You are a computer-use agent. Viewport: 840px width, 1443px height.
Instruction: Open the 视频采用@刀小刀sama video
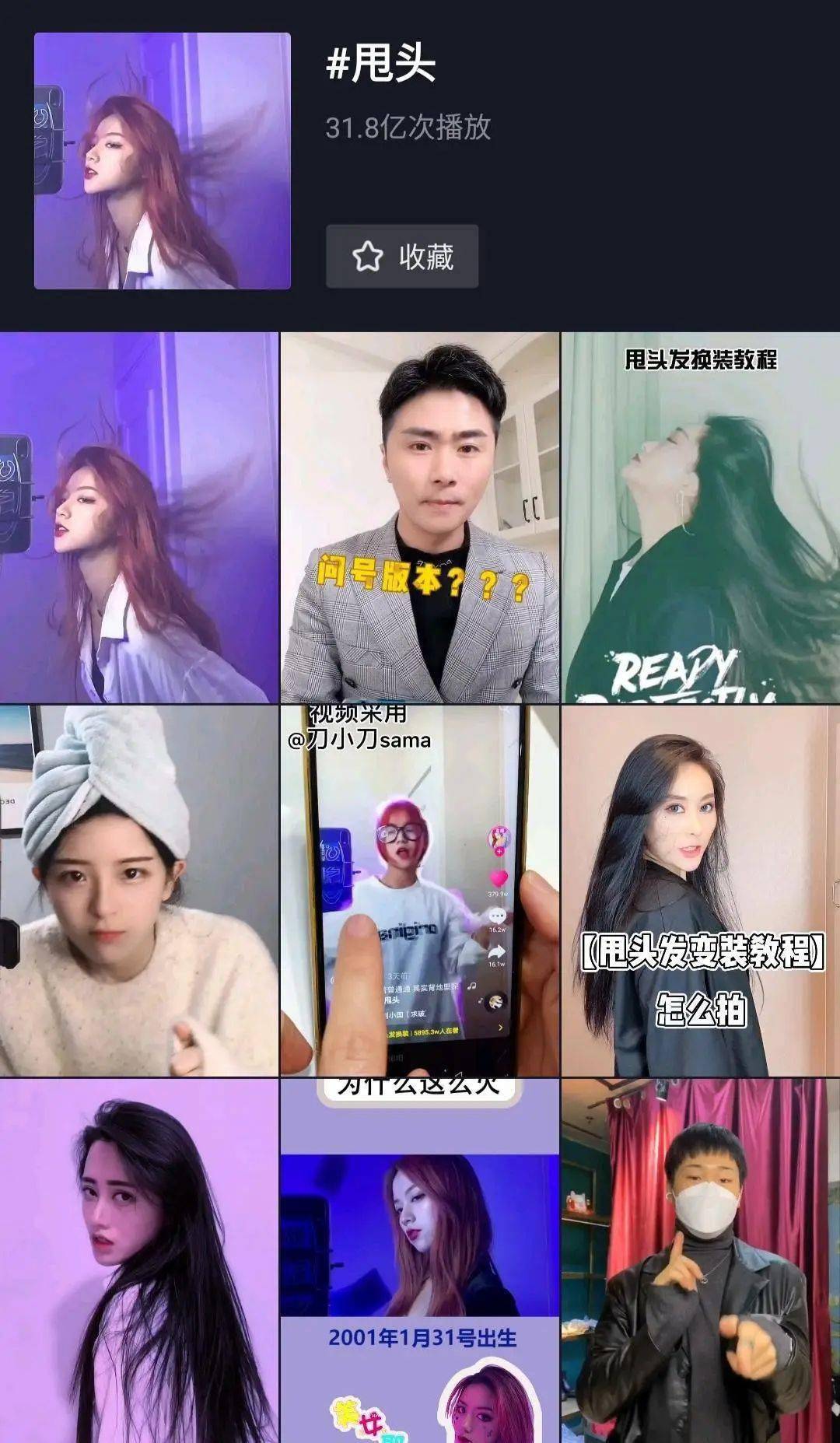coord(419,891)
